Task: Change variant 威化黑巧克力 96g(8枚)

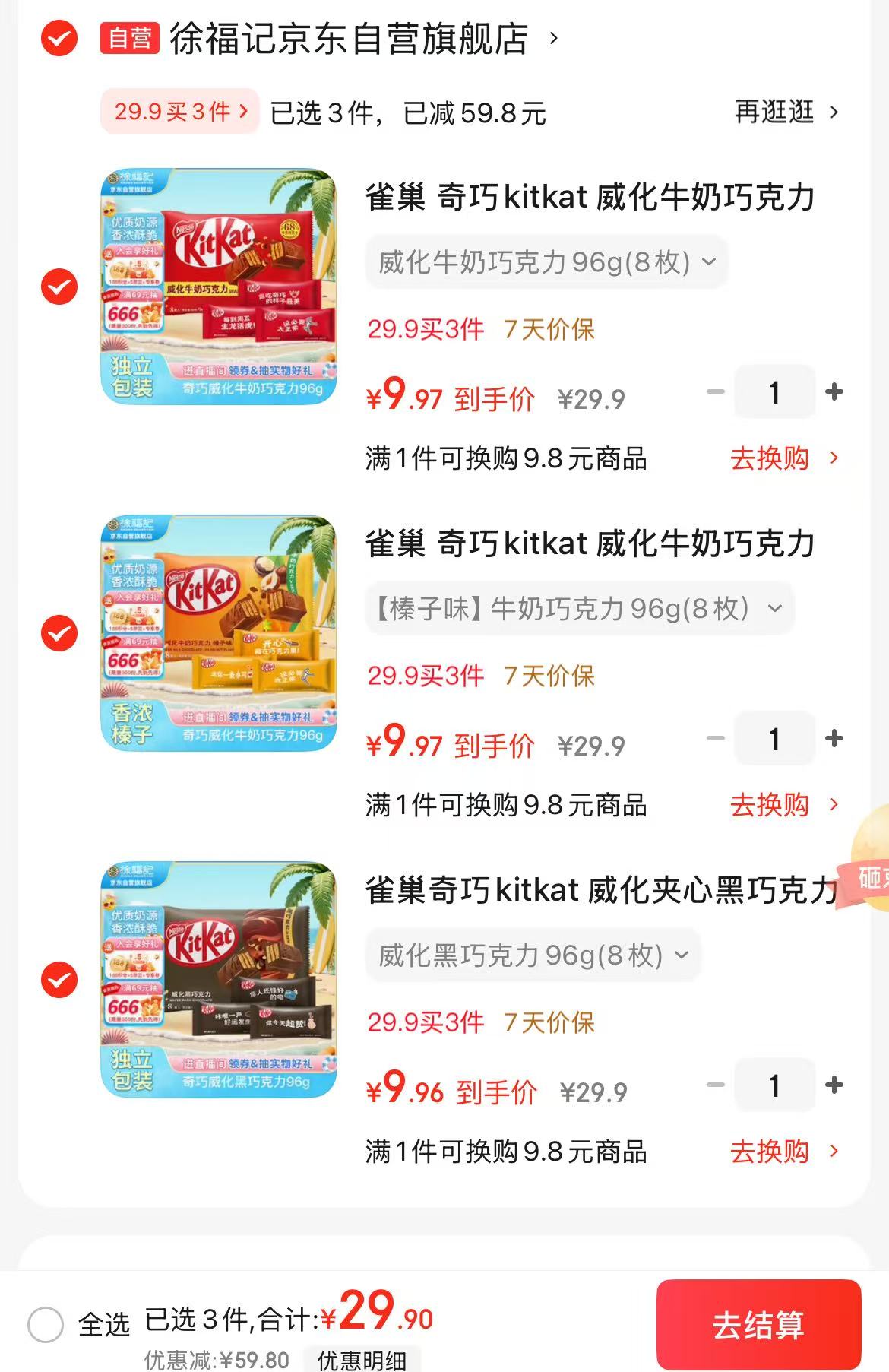Action: (x=533, y=955)
